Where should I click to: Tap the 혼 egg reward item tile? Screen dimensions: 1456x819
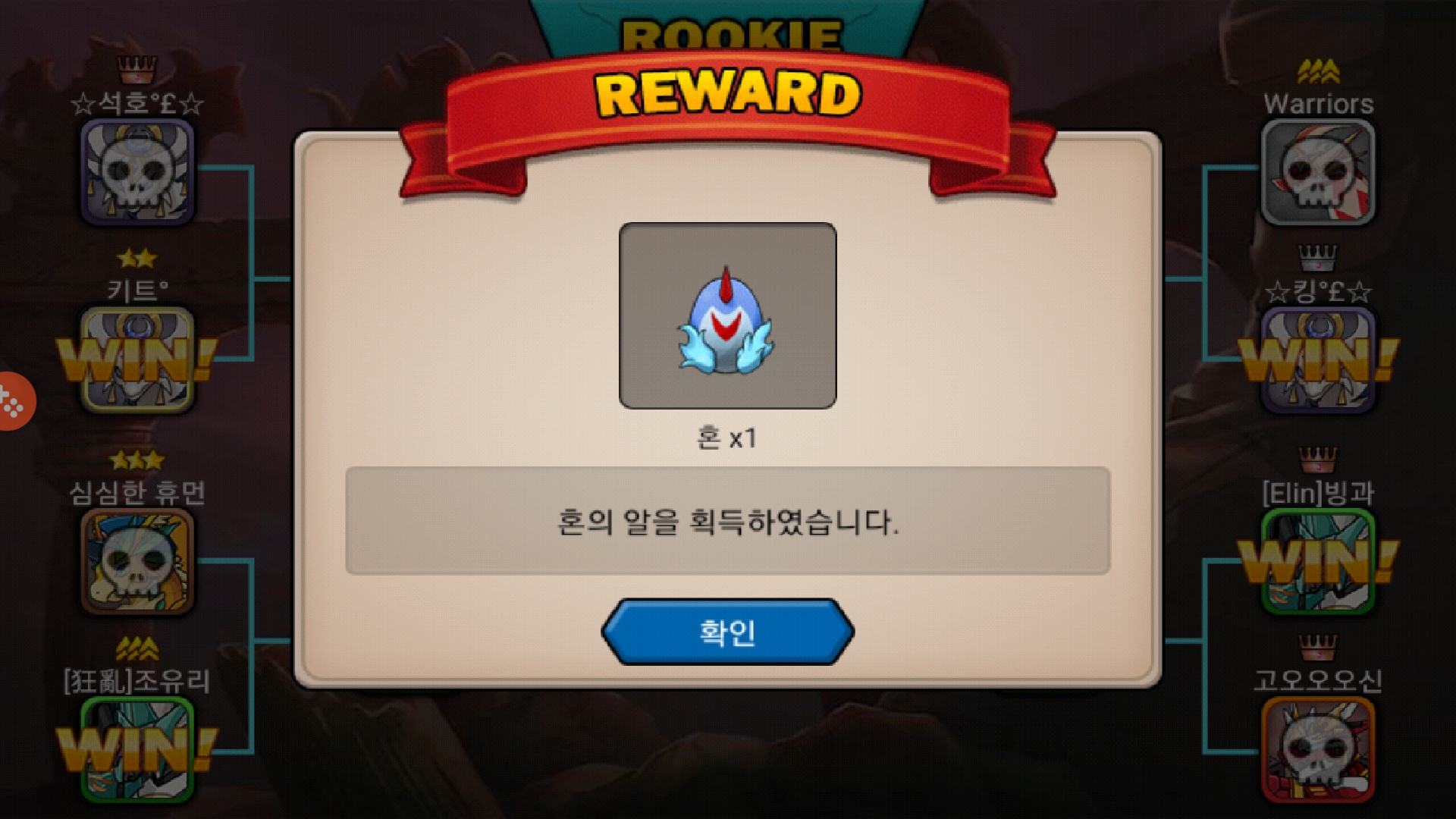tap(727, 315)
